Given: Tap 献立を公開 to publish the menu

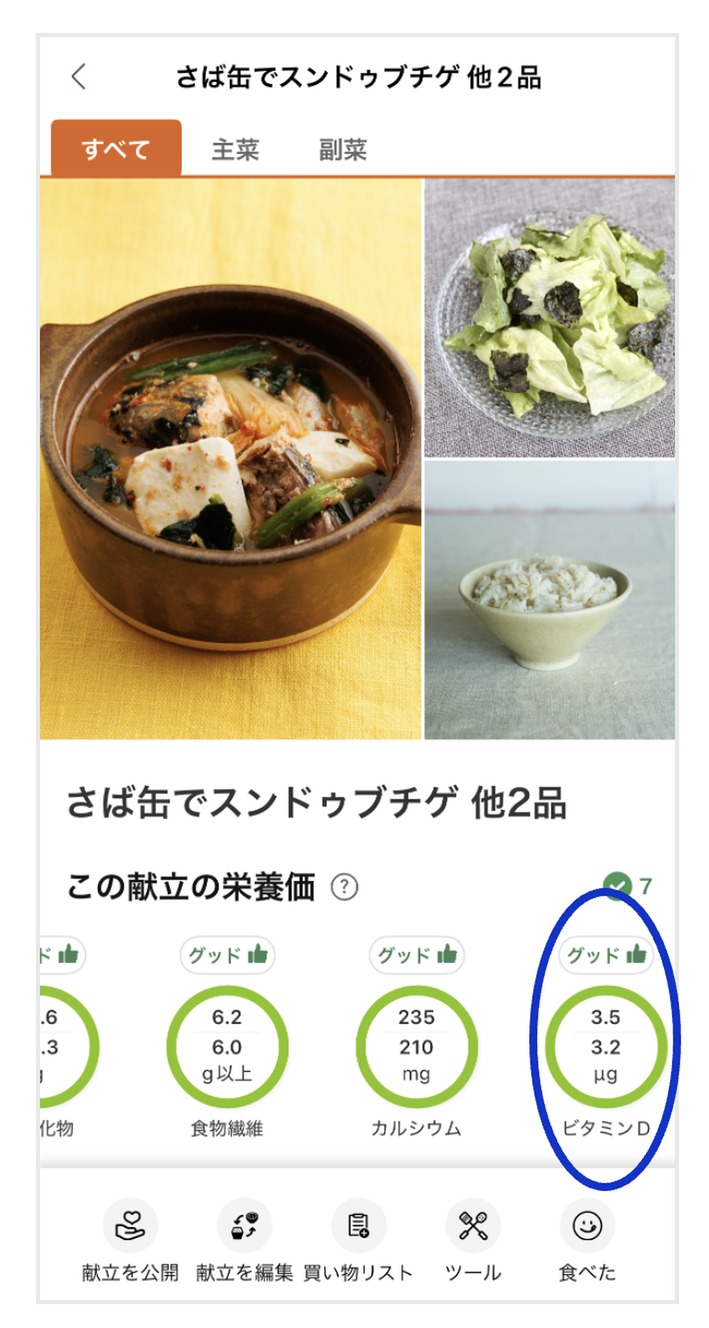Looking at the screenshot, I should (x=130, y=1240).
